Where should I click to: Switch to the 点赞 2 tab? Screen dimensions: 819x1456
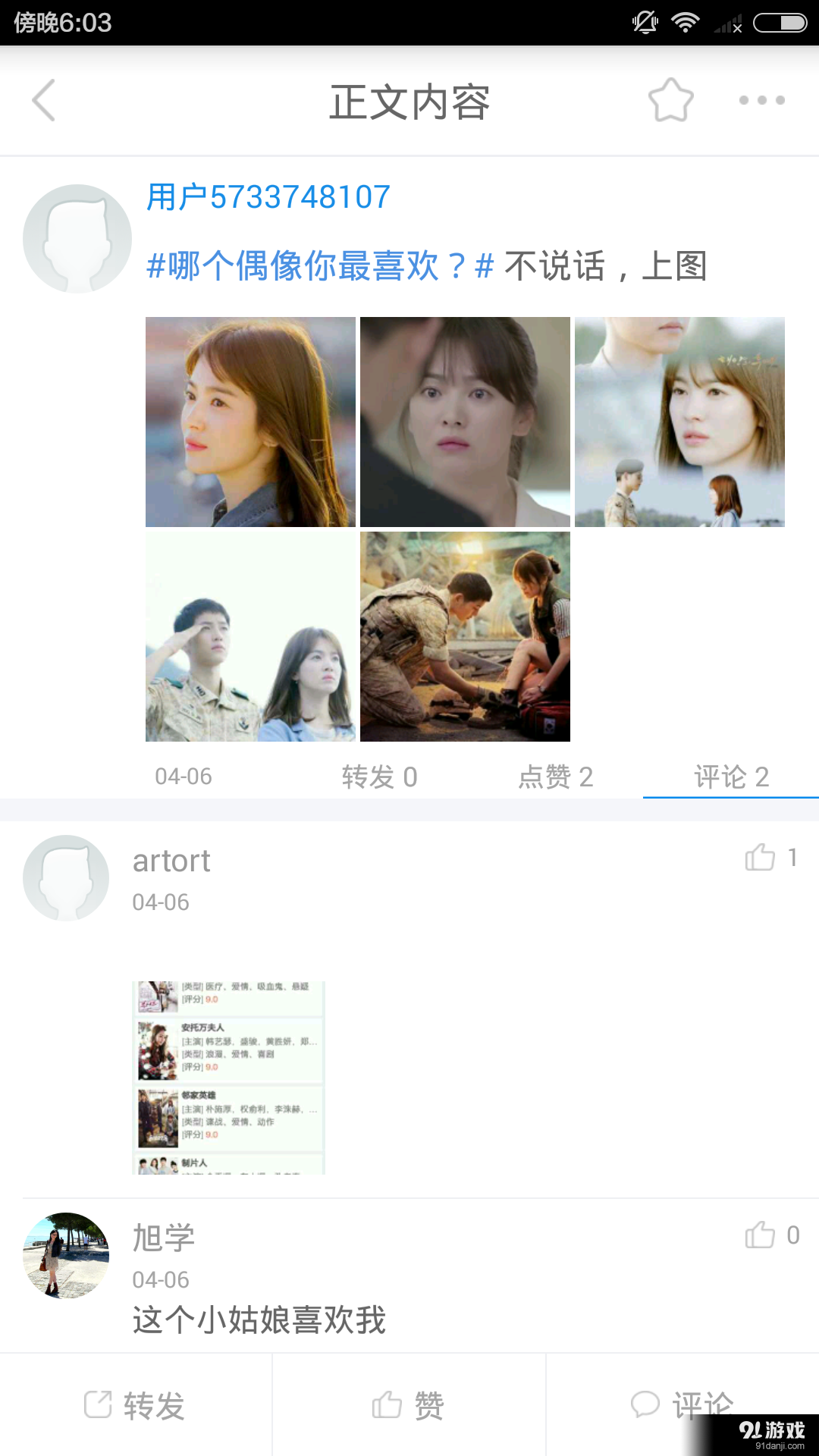pyautogui.click(x=556, y=776)
